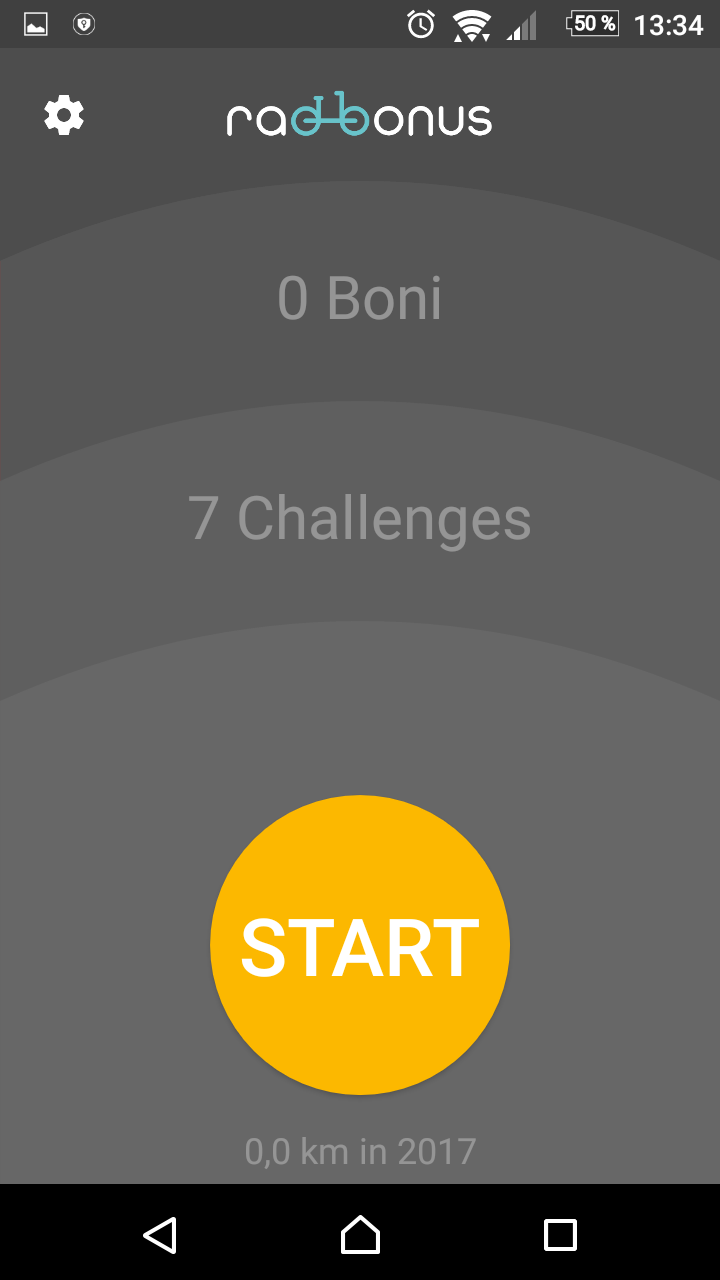Open the settings gear icon
This screenshot has height=1280, width=720.
coord(64,116)
